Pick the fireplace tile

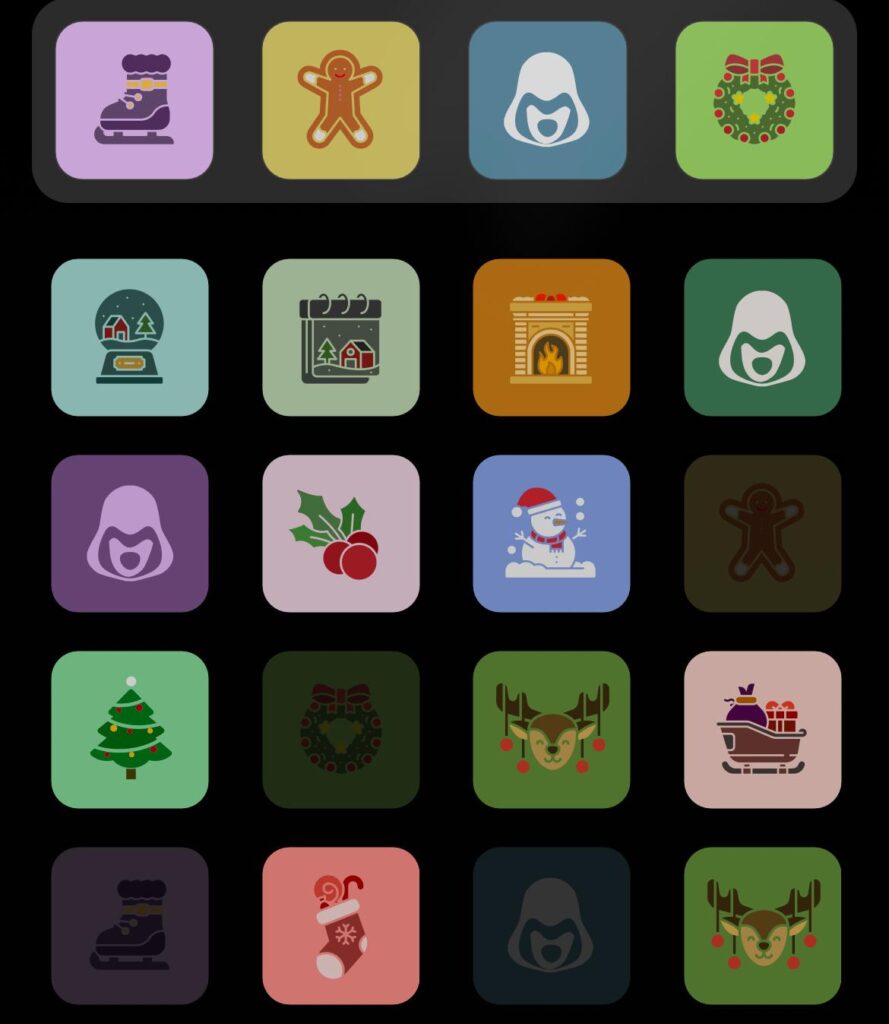click(551, 337)
